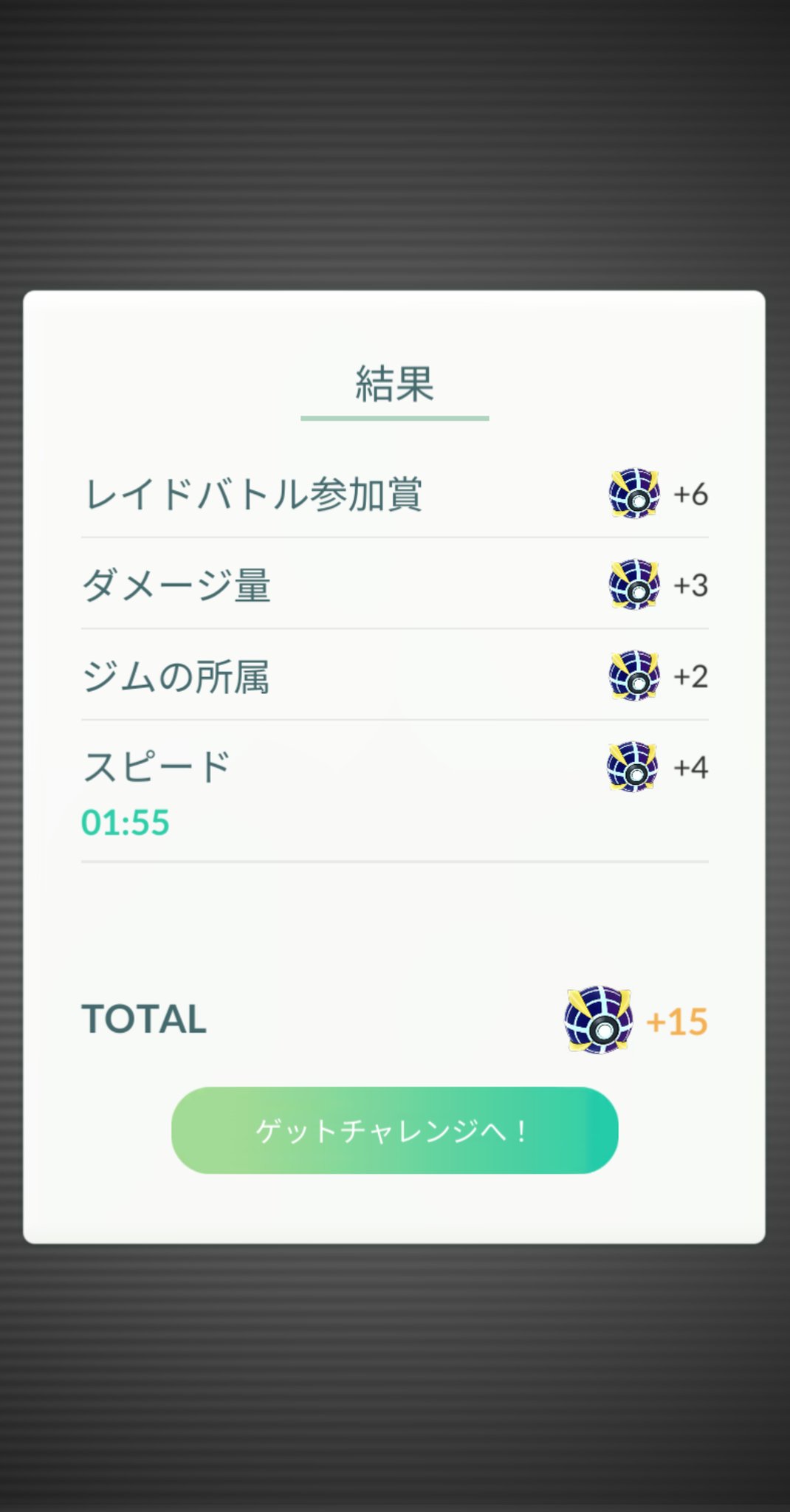Image resolution: width=790 pixels, height=1512 pixels.
Task: Tap the ゲットチャレンジへ！ button
Action: [x=394, y=1130]
